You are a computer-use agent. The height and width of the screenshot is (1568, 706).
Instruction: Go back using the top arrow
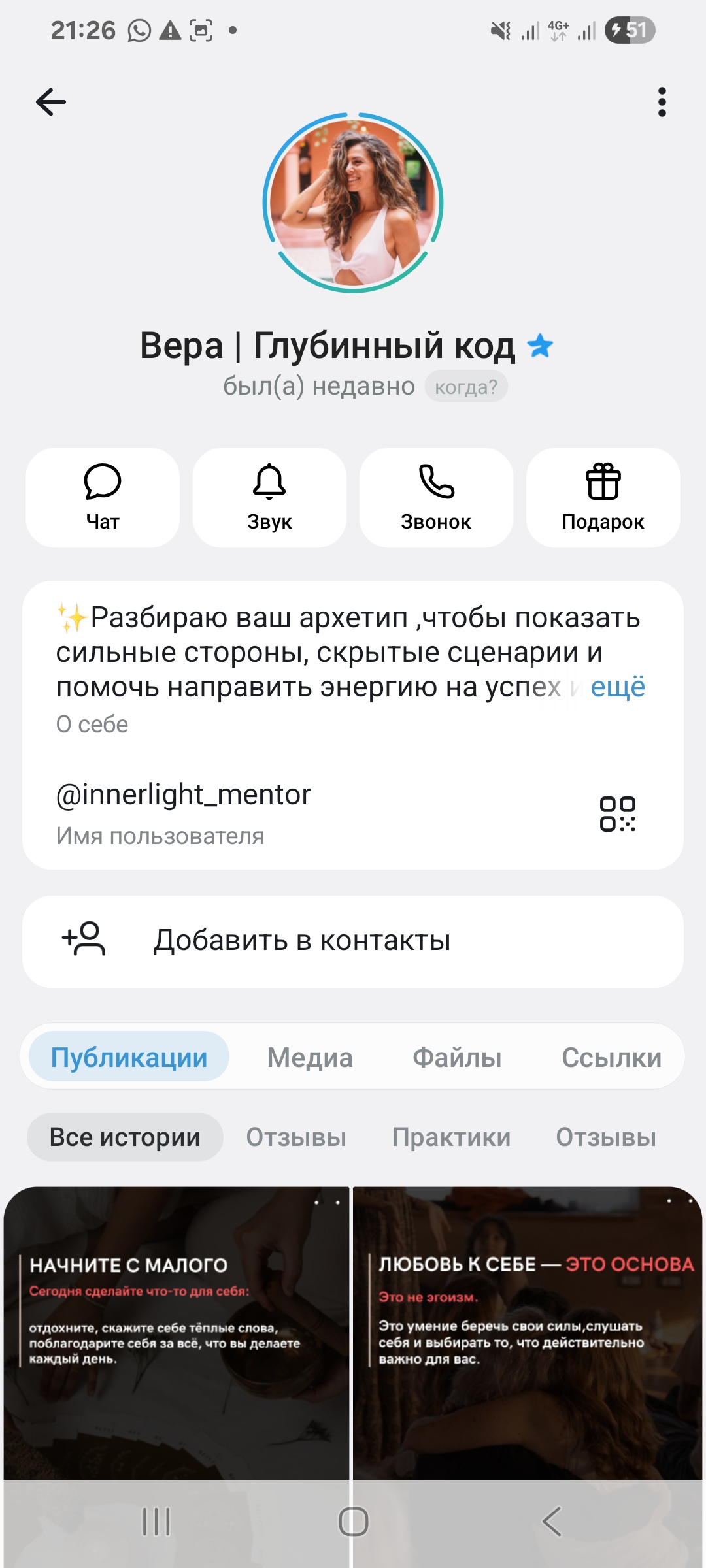51,102
